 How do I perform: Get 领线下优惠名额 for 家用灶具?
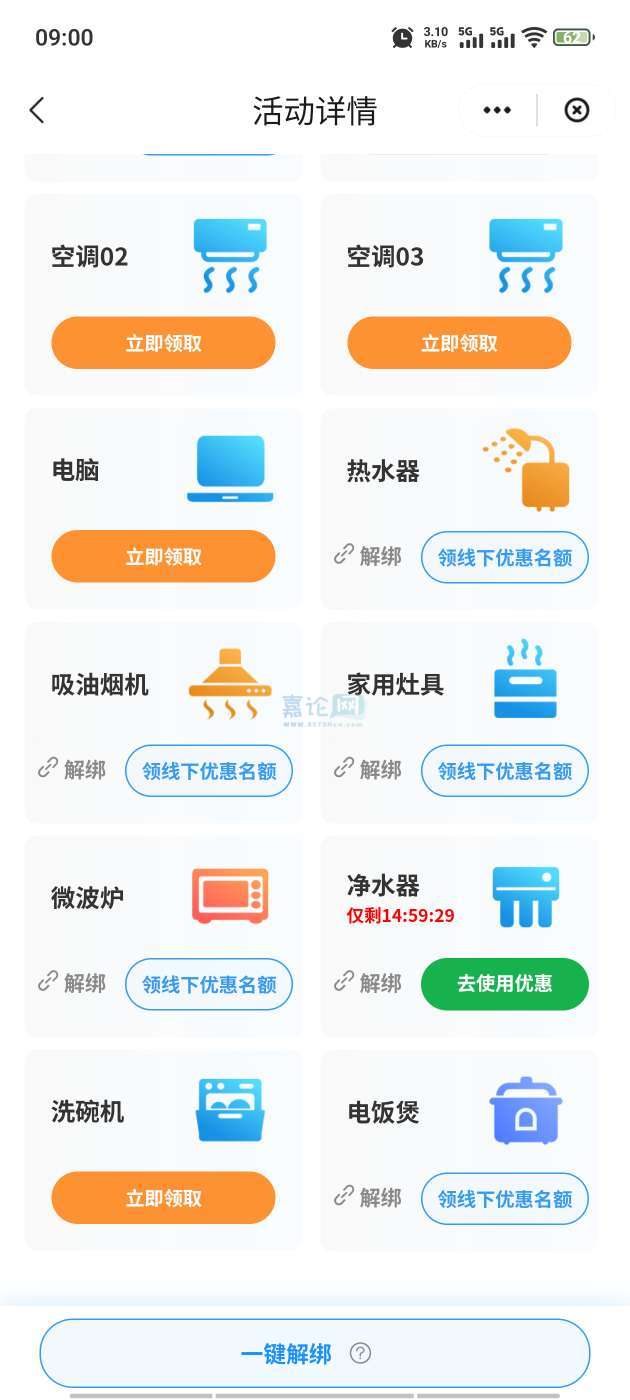click(x=505, y=771)
